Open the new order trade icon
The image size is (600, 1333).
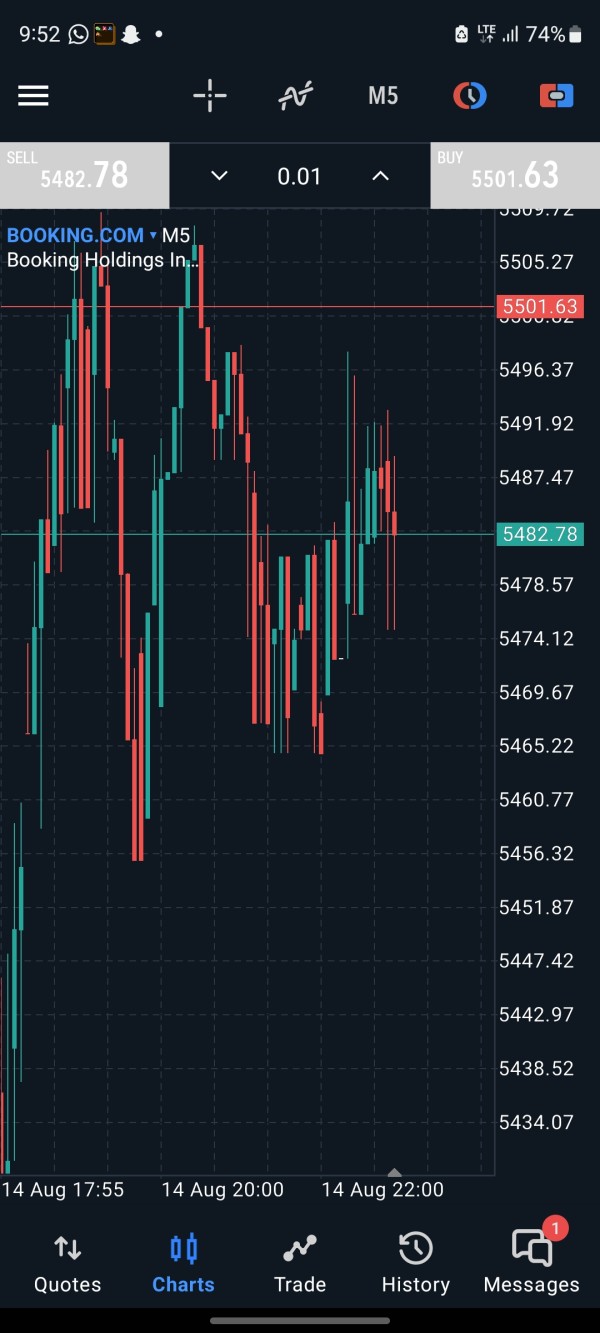point(556,96)
